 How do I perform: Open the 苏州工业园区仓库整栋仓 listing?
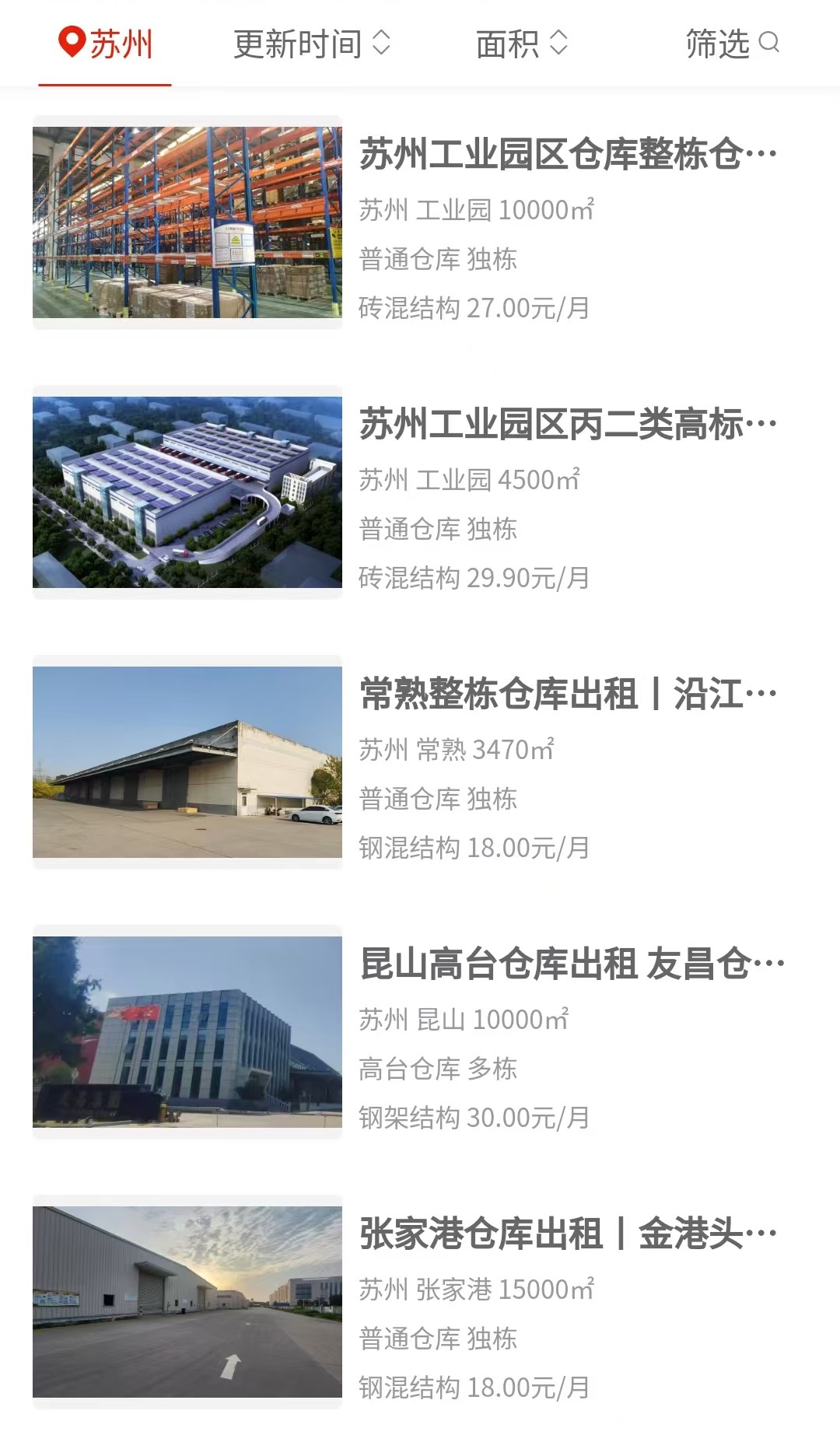point(420,223)
